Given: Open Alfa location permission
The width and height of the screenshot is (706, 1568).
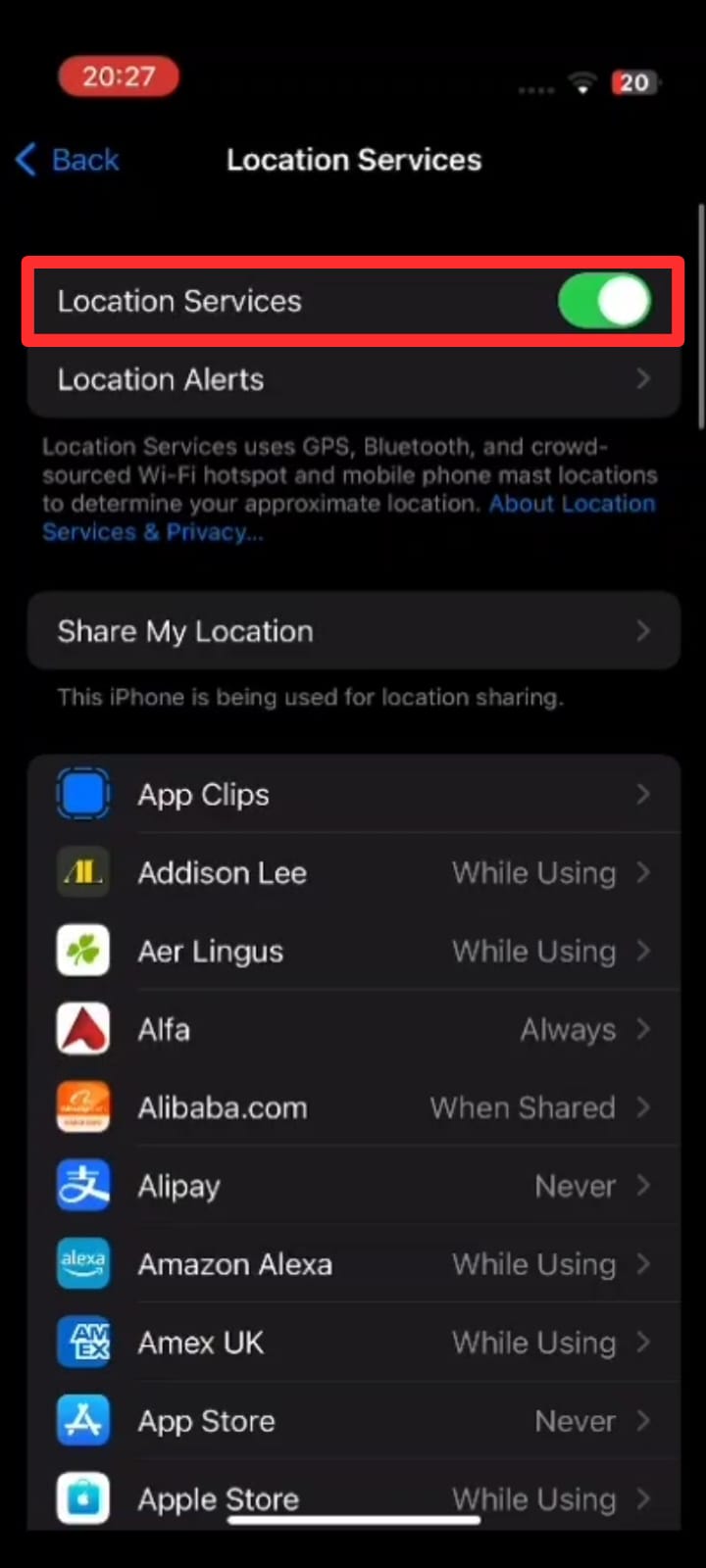Looking at the screenshot, I should click(x=353, y=1030).
